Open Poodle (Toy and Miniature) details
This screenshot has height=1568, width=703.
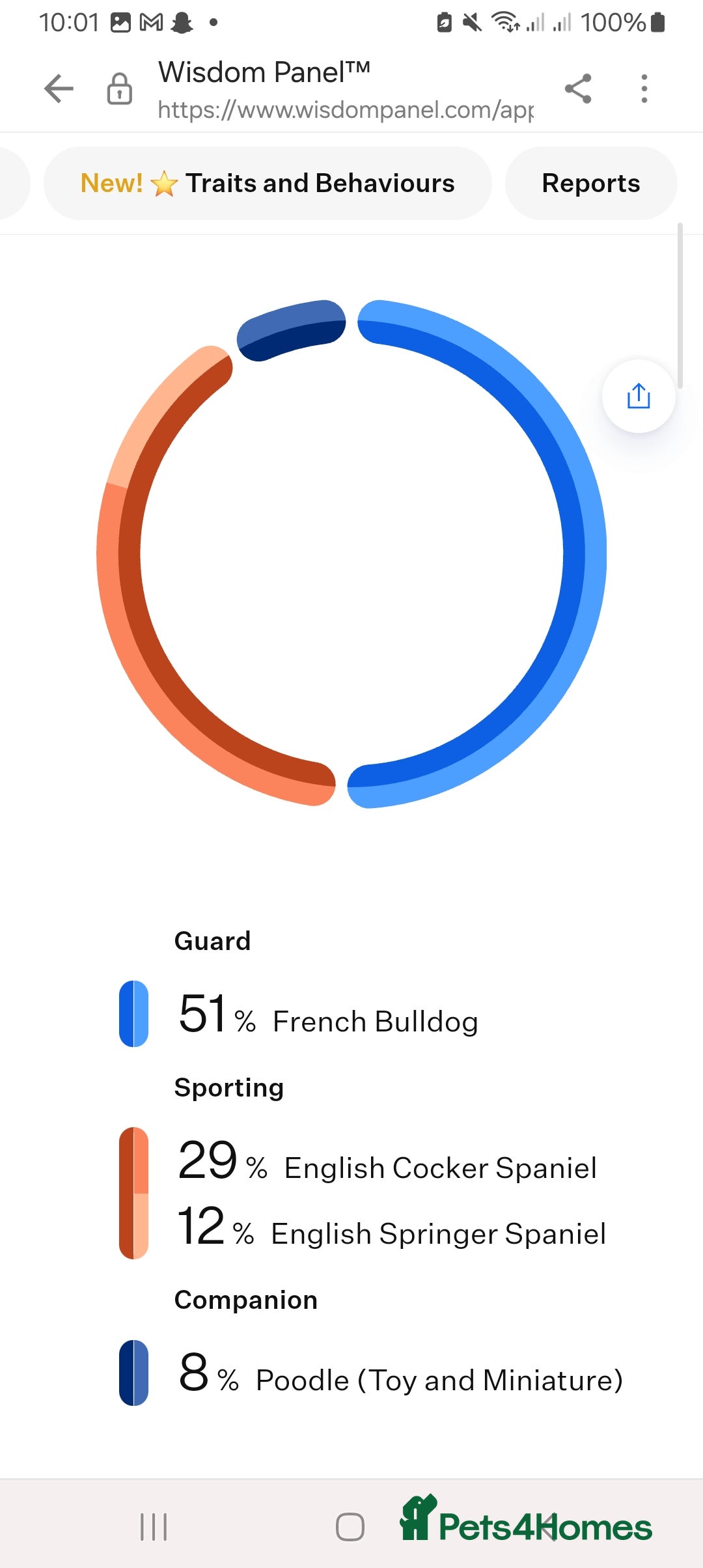coord(439,1380)
